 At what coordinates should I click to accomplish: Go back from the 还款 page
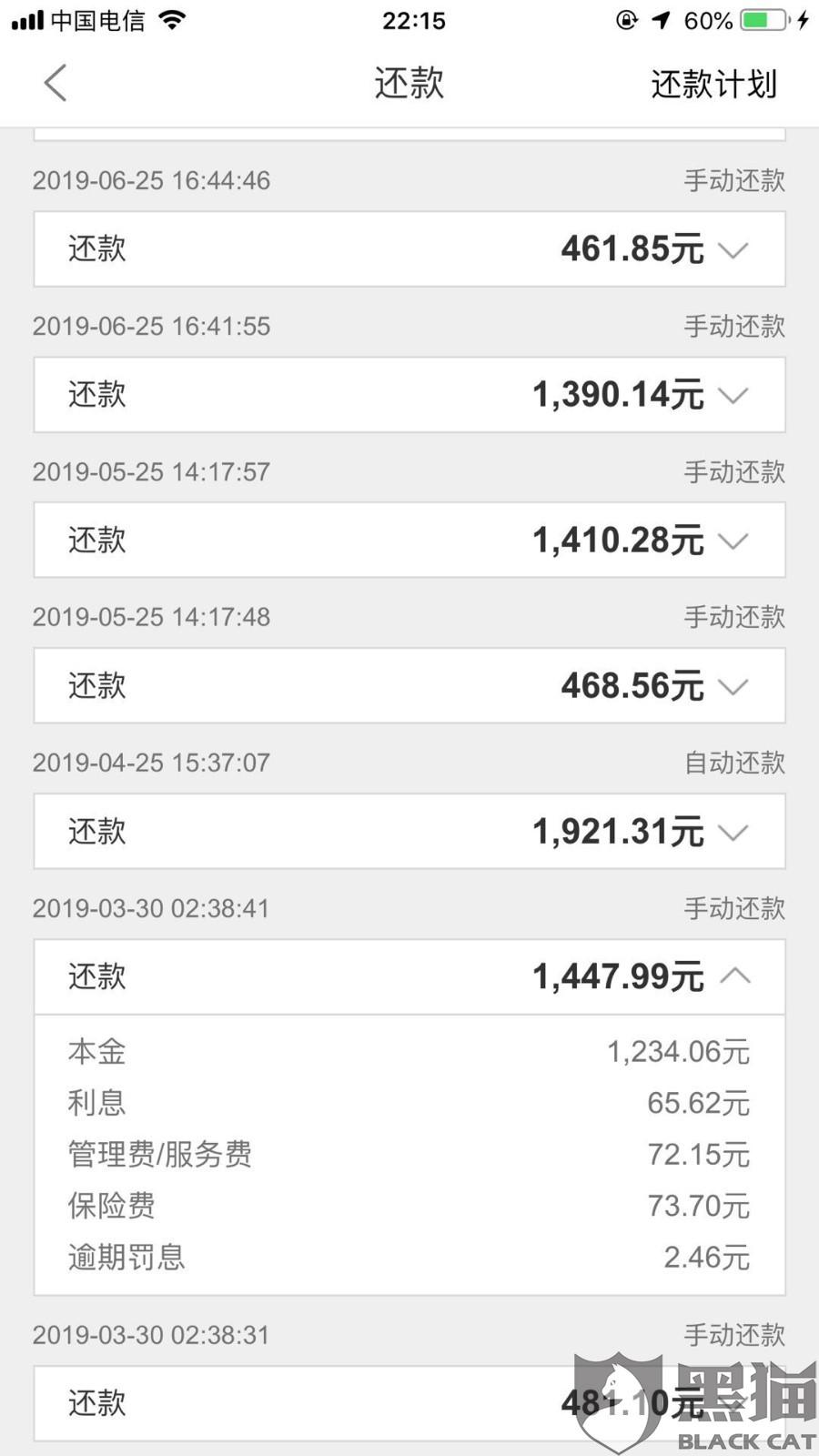tap(56, 83)
